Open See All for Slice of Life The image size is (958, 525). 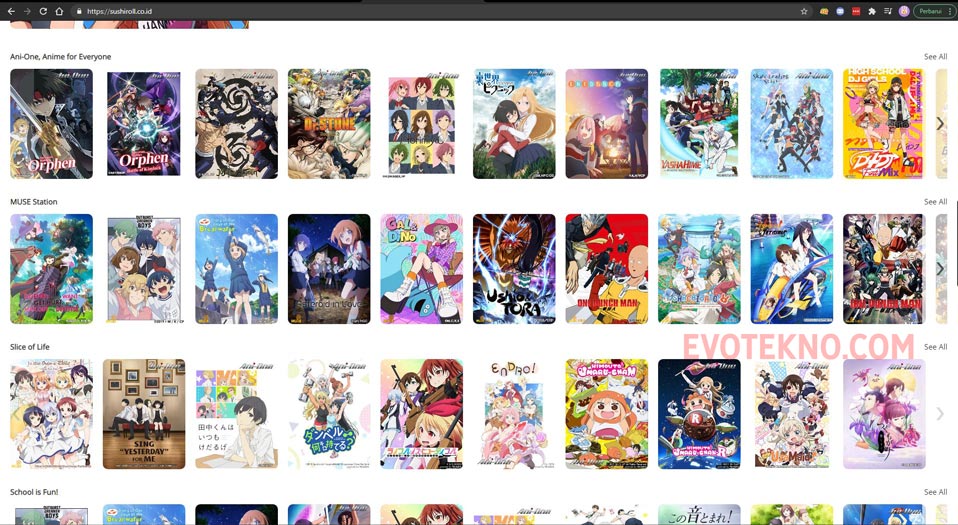click(x=935, y=347)
